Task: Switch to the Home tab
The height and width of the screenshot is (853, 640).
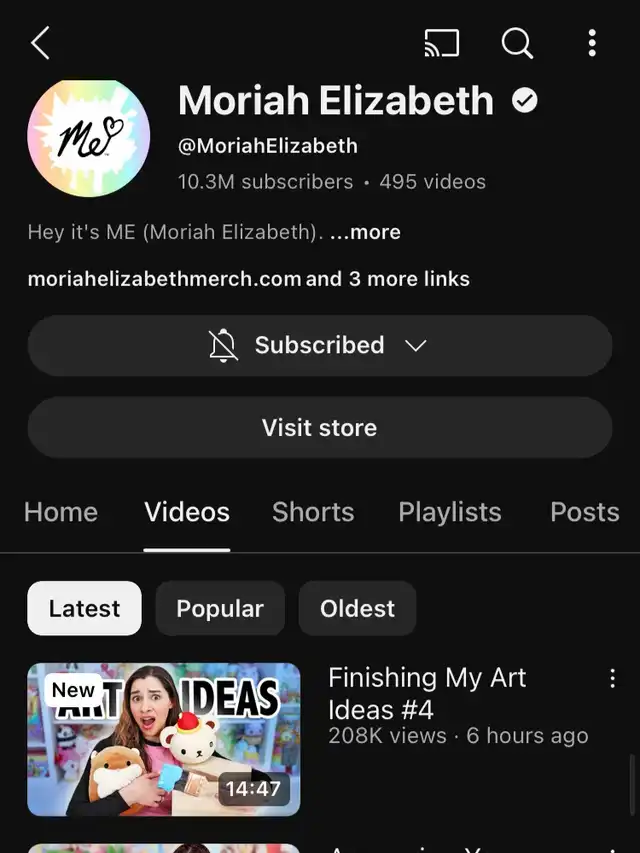Action: [x=61, y=512]
